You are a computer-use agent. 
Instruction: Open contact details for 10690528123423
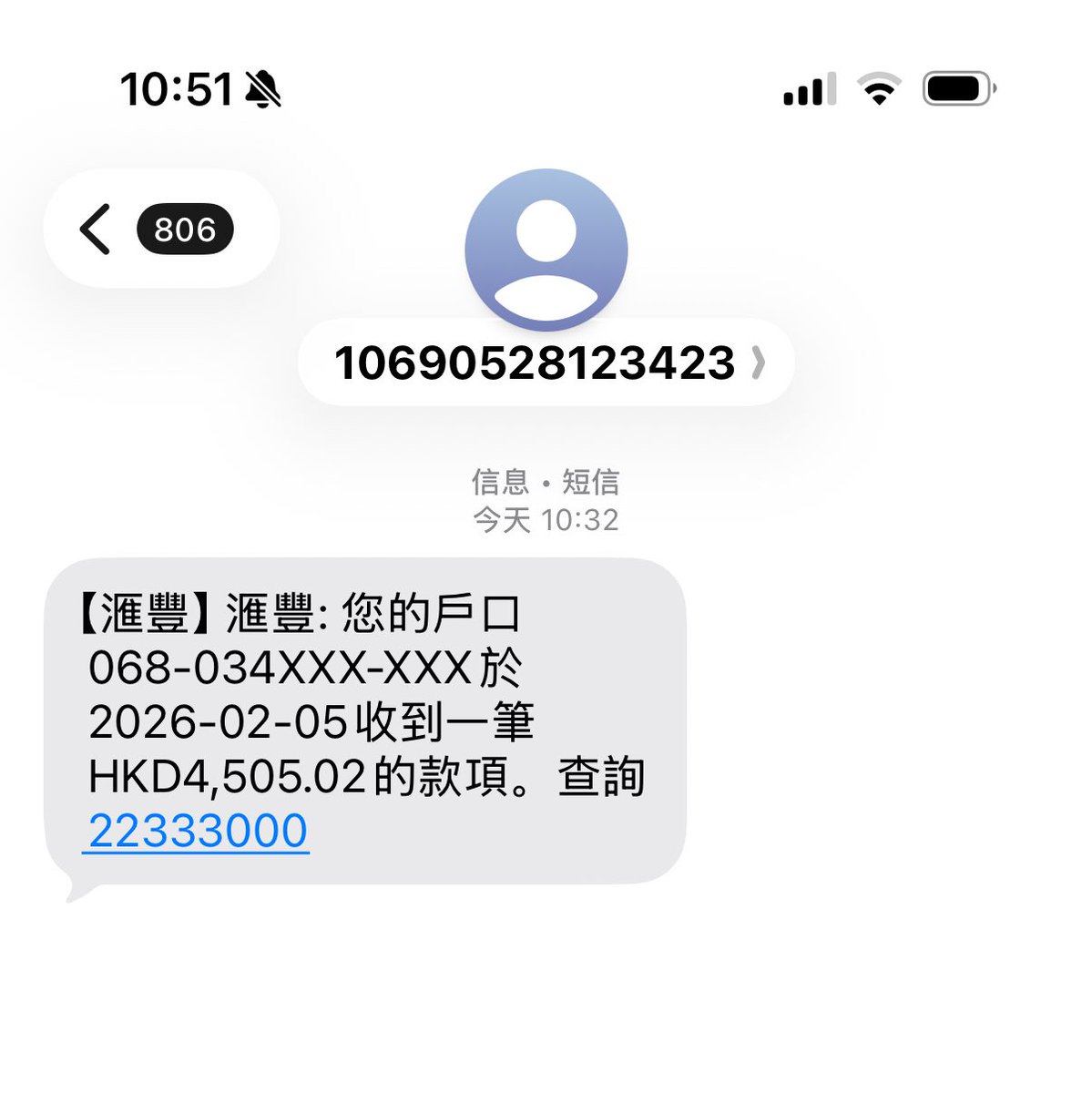[547, 363]
